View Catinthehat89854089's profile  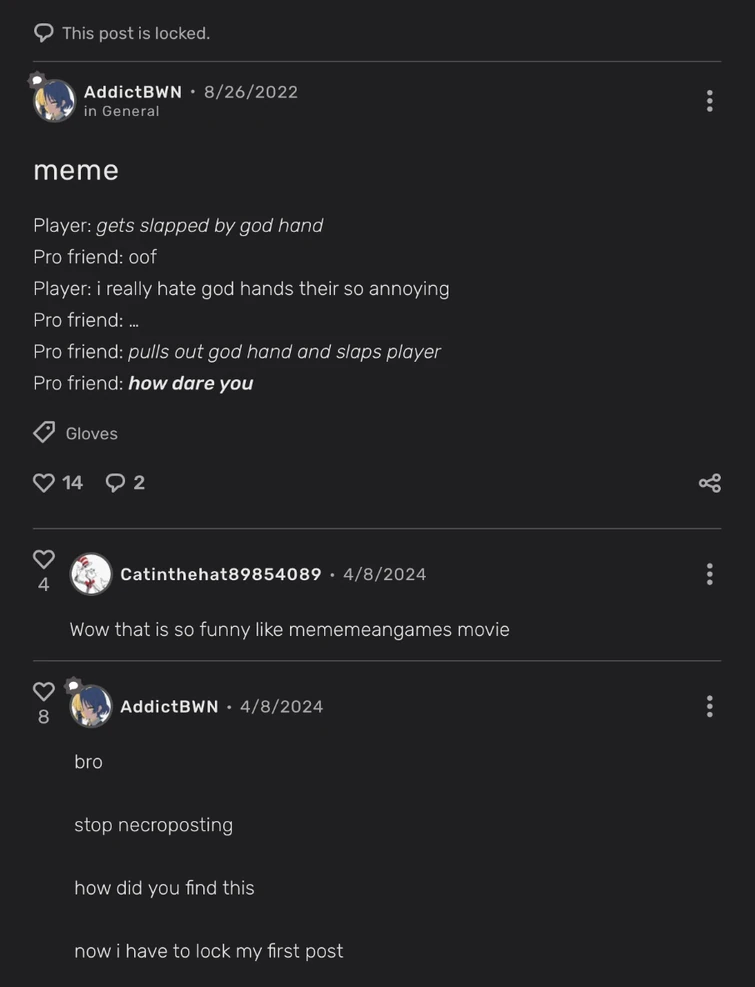coord(220,574)
